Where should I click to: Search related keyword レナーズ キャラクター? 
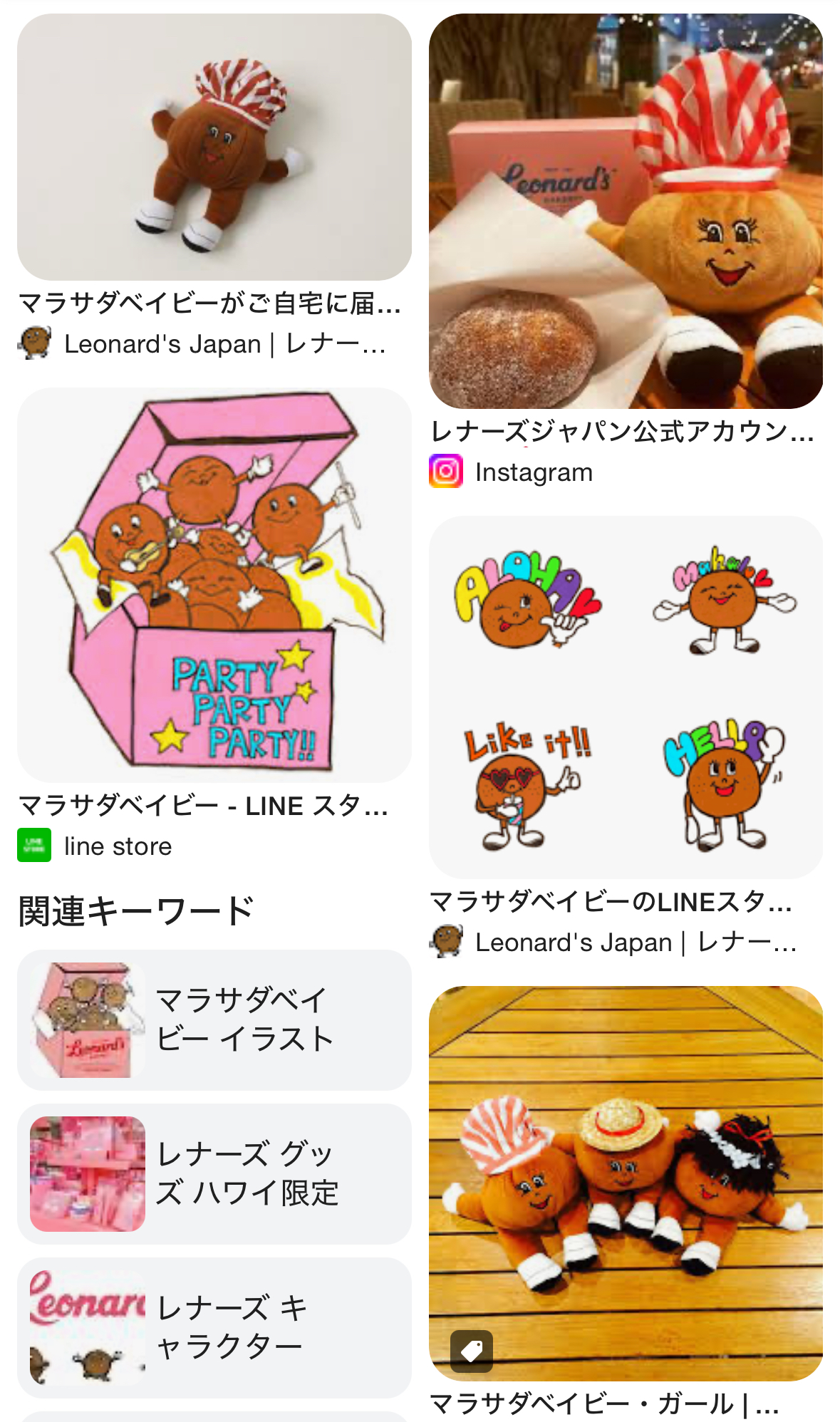214,1327
